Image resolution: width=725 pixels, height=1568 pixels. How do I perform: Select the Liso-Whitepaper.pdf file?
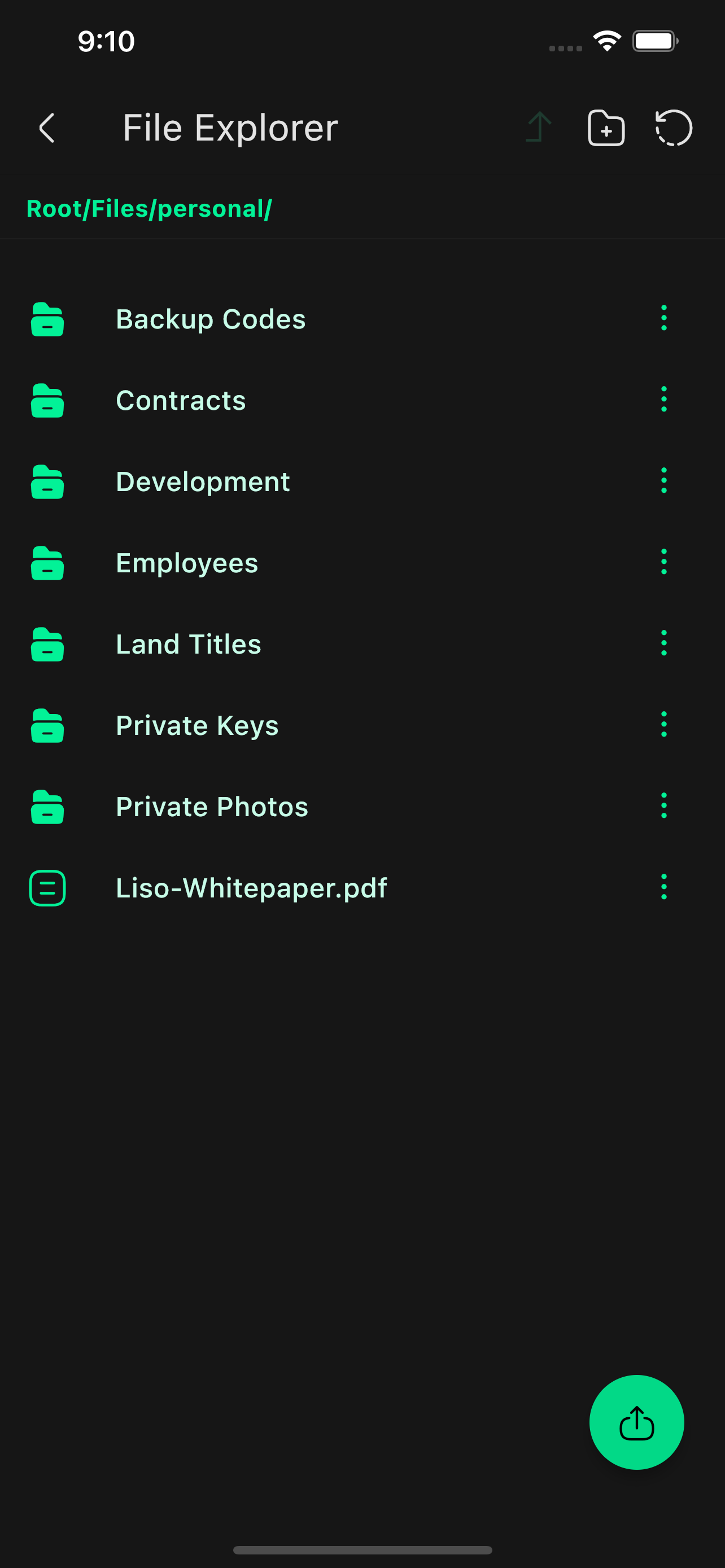tap(251, 888)
